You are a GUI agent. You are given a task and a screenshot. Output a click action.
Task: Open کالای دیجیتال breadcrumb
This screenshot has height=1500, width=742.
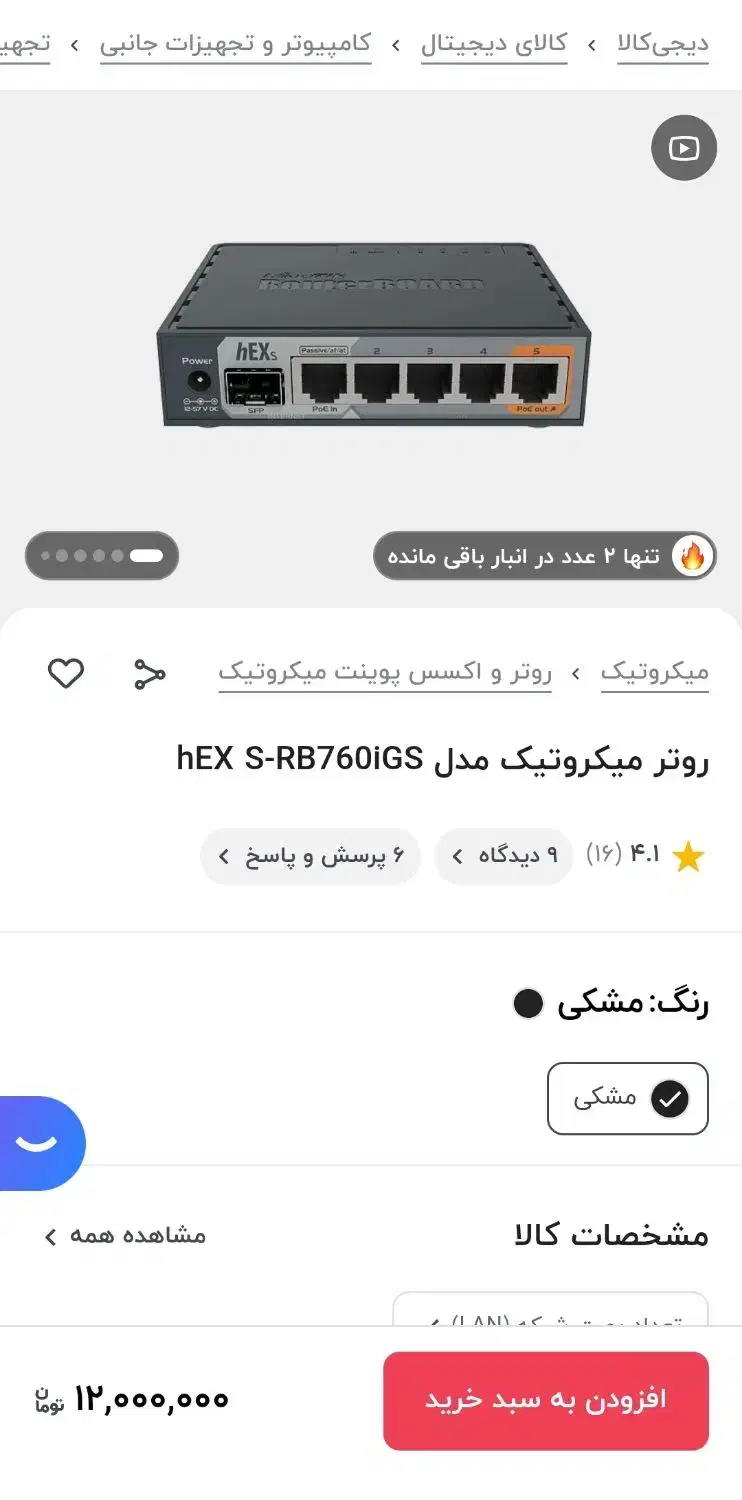[x=493, y=44]
